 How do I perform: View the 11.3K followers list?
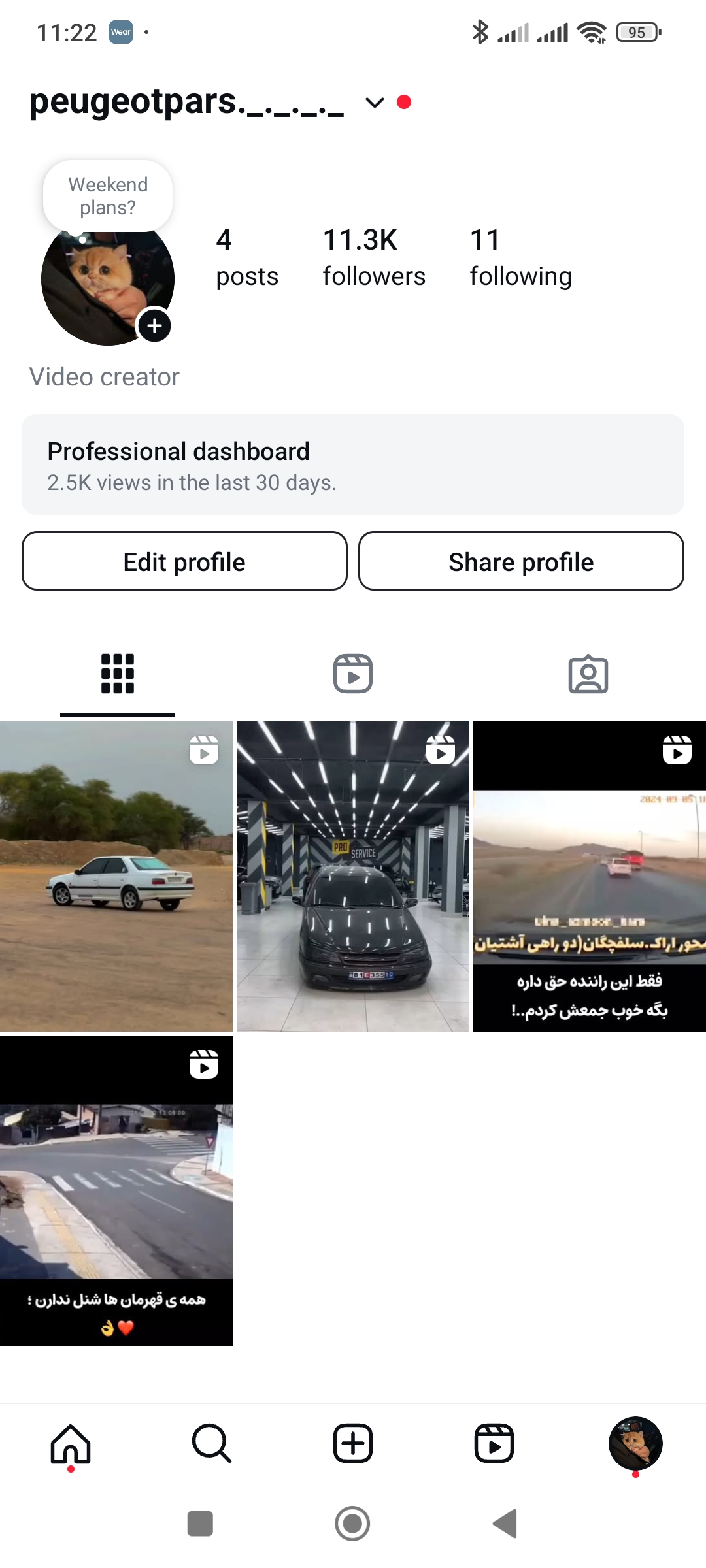373,257
